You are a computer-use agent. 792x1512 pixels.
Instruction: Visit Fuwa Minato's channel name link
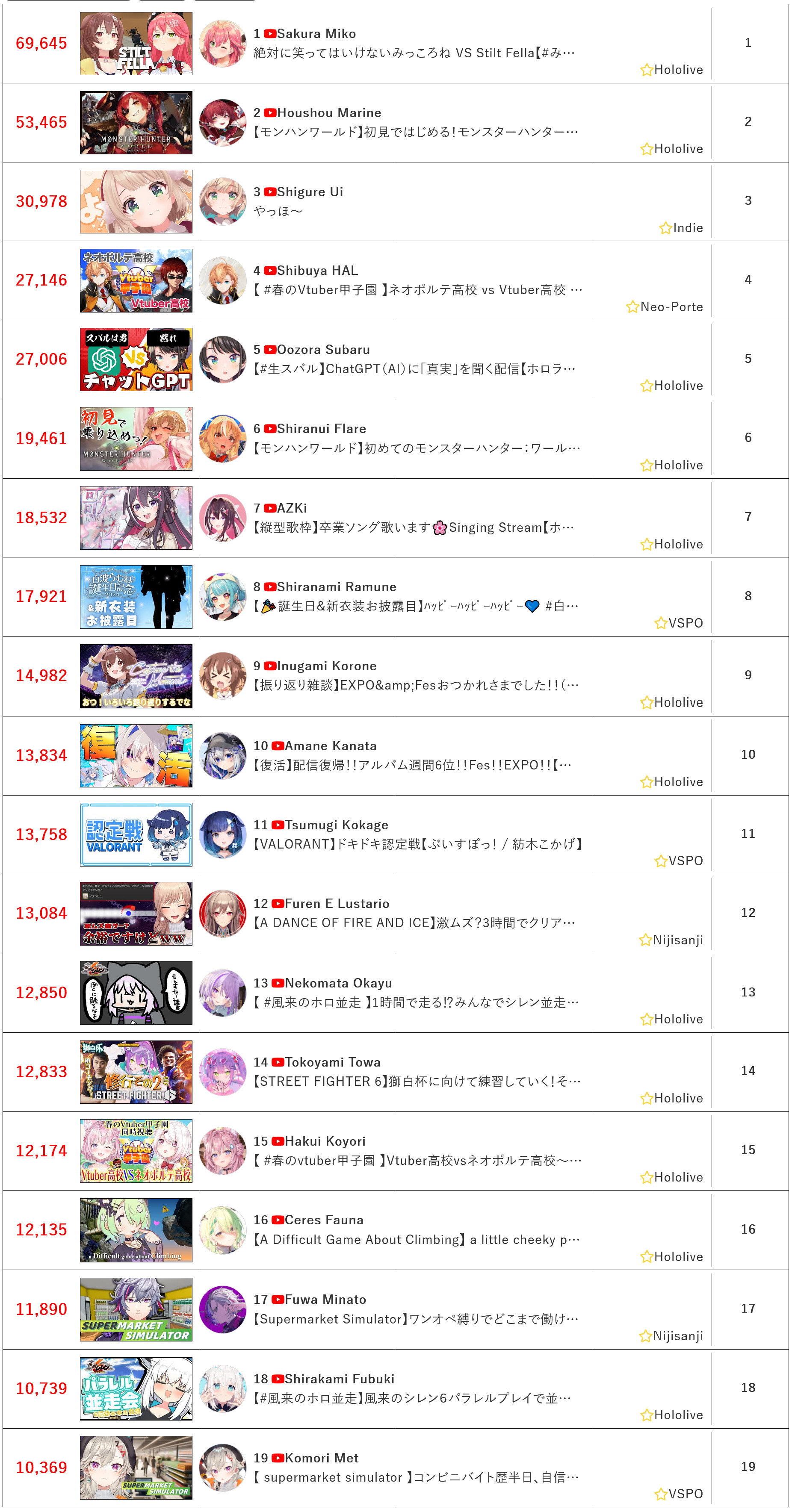325,1300
